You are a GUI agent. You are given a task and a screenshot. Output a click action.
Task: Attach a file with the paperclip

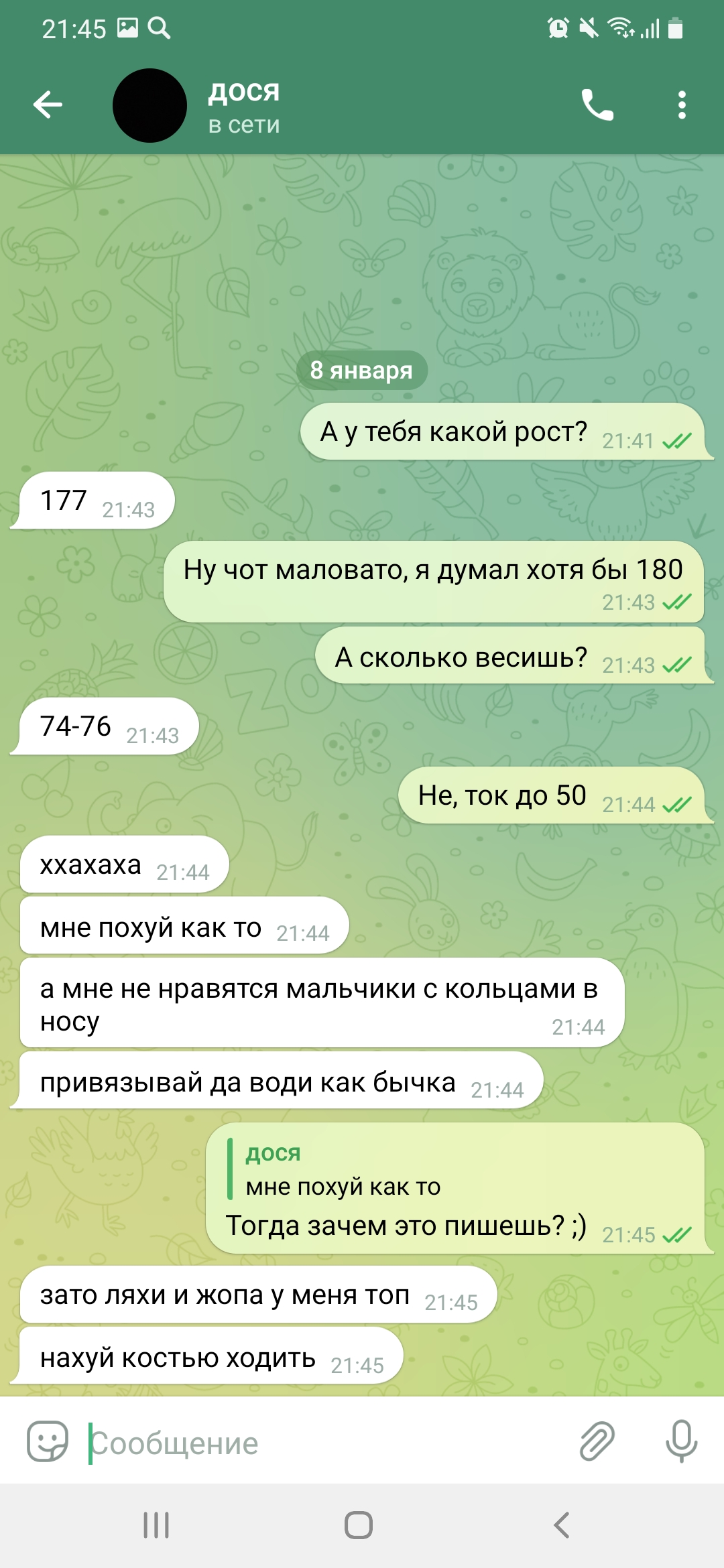(597, 1441)
